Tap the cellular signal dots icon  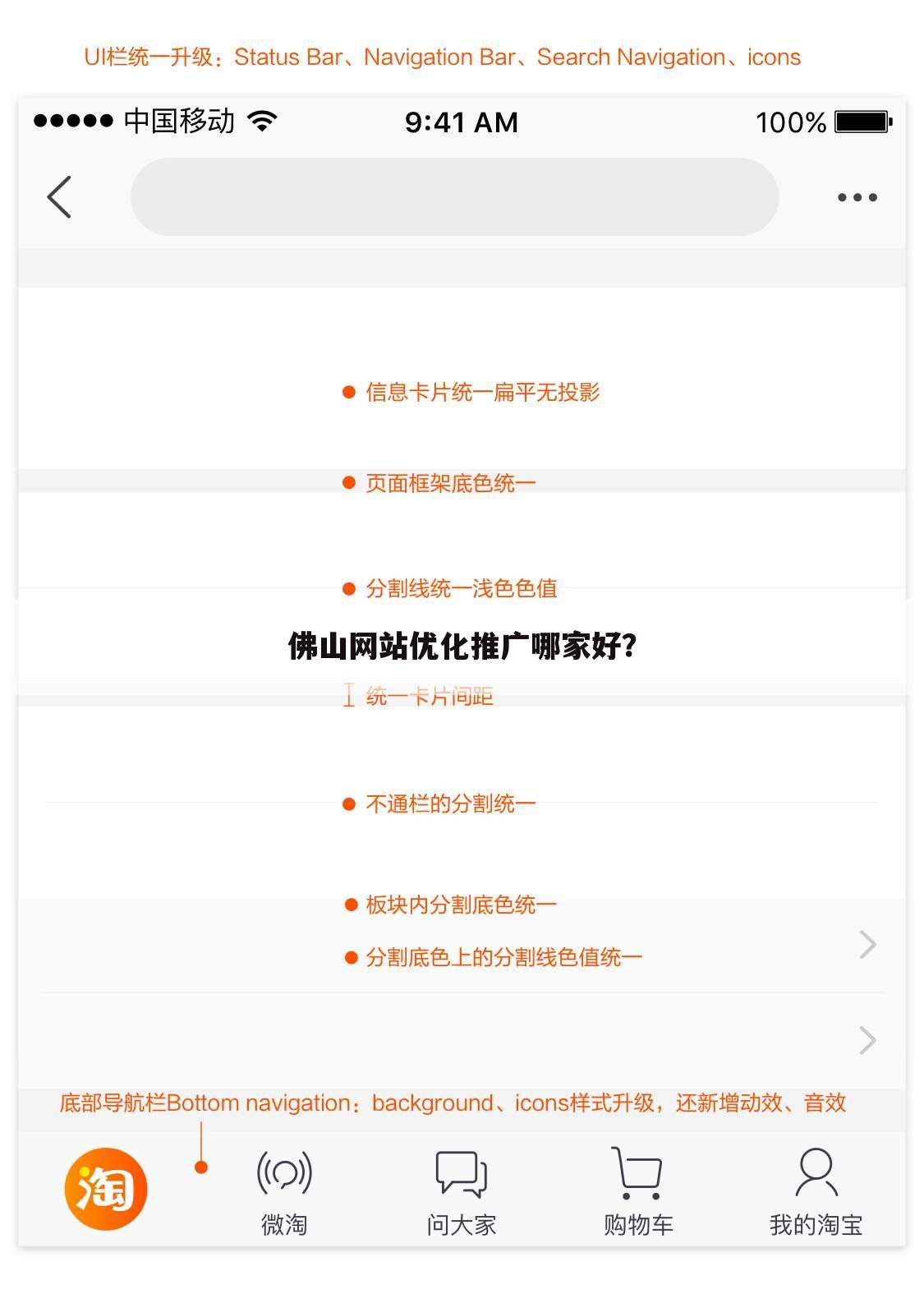click(71, 121)
